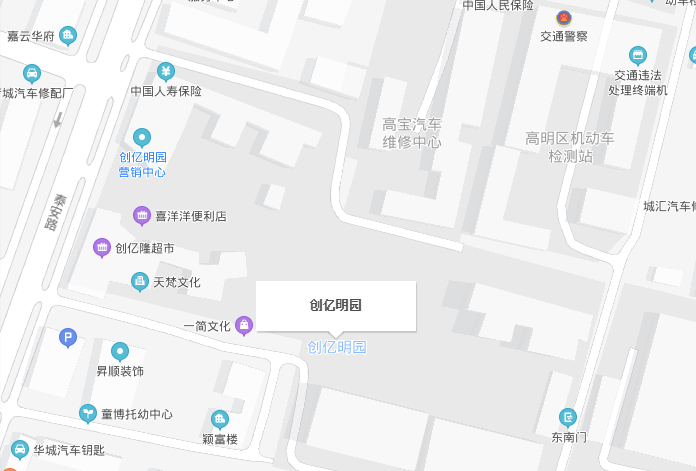Open the 昇顺装饰 location marker
This screenshot has width=696, height=471.
[x=120, y=352]
